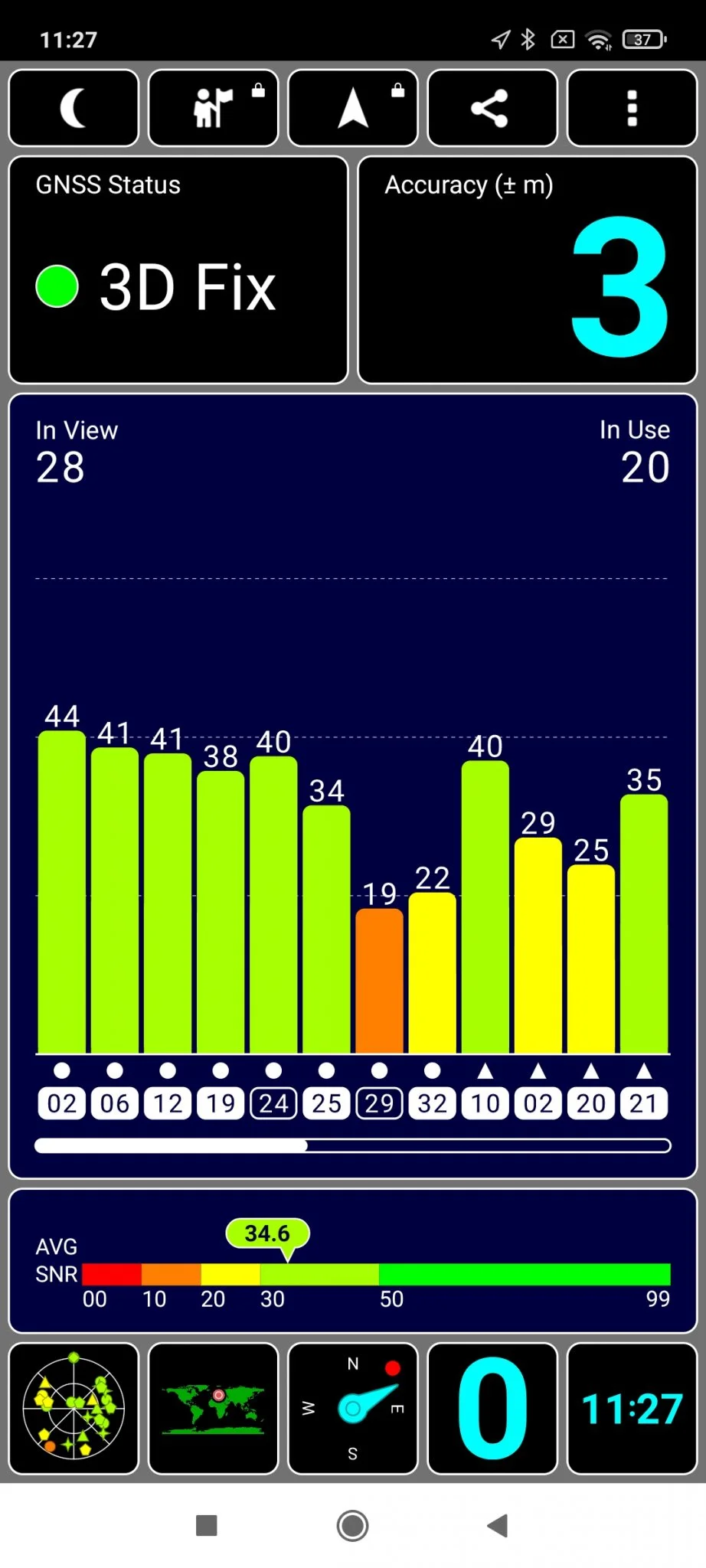
Task: Open the satellite sky plot tile
Action: point(74,1408)
